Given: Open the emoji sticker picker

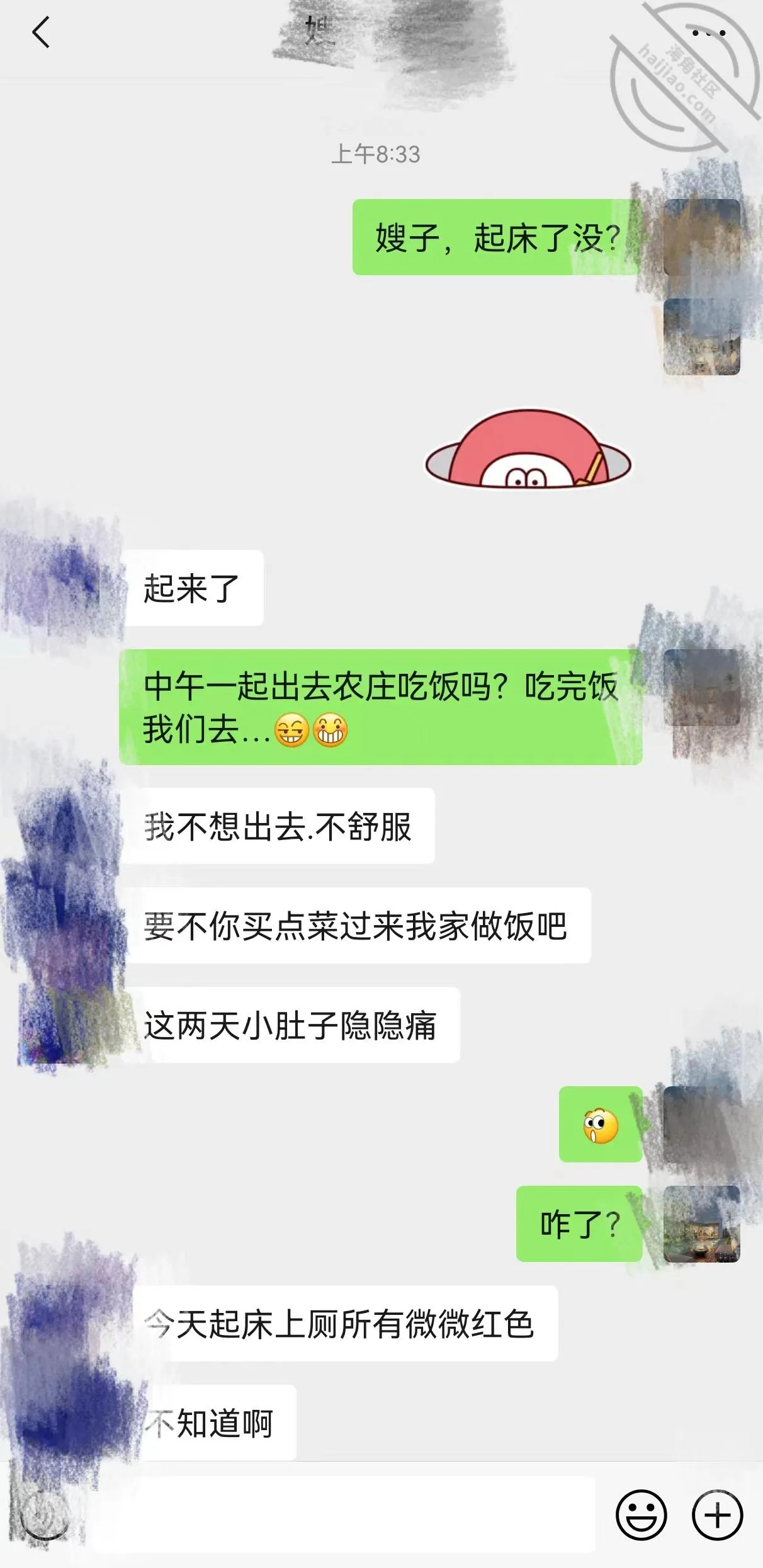Looking at the screenshot, I should pos(641,1514).
